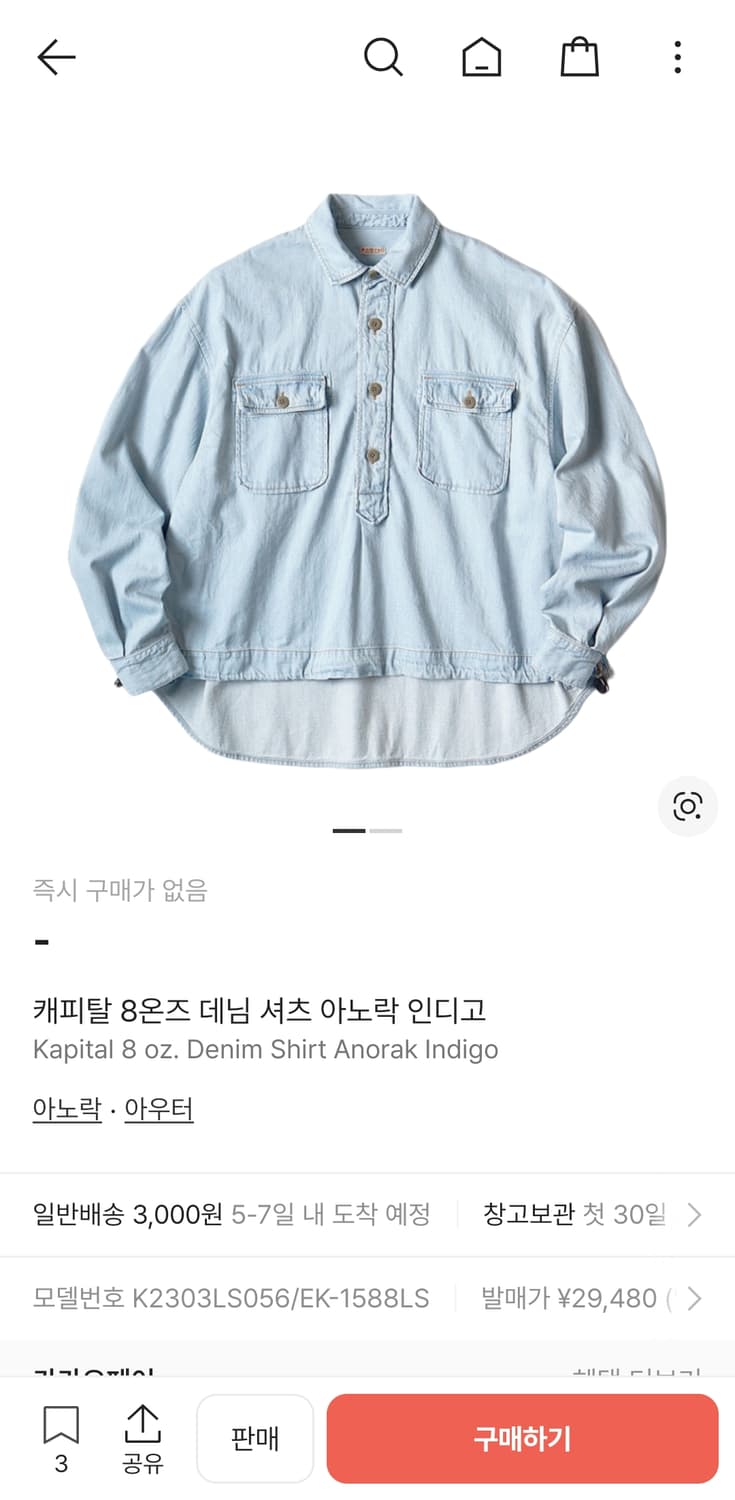Image resolution: width=735 pixels, height=1500 pixels.
Task: Go to the home screen icon
Action: pos(482,57)
